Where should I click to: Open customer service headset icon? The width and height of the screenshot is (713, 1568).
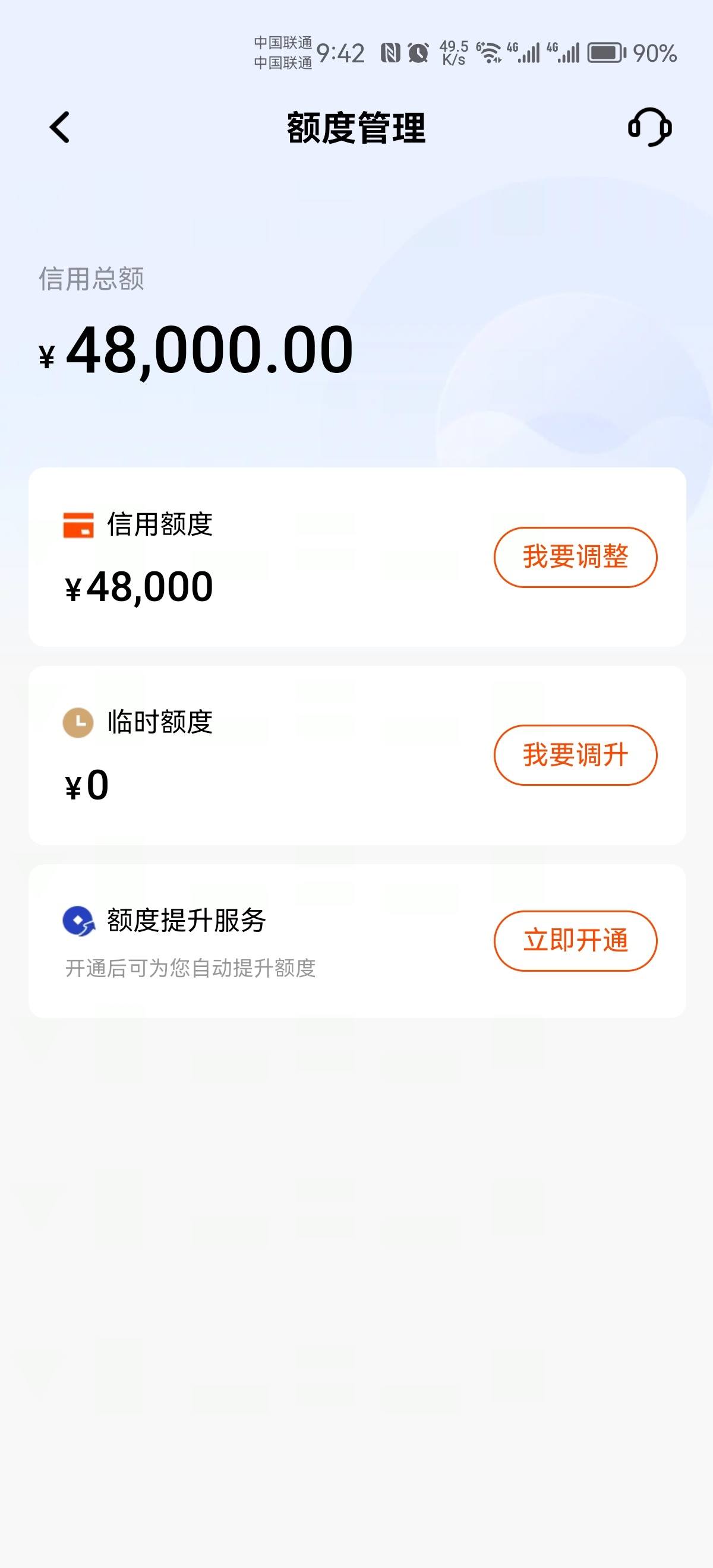click(649, 127)
